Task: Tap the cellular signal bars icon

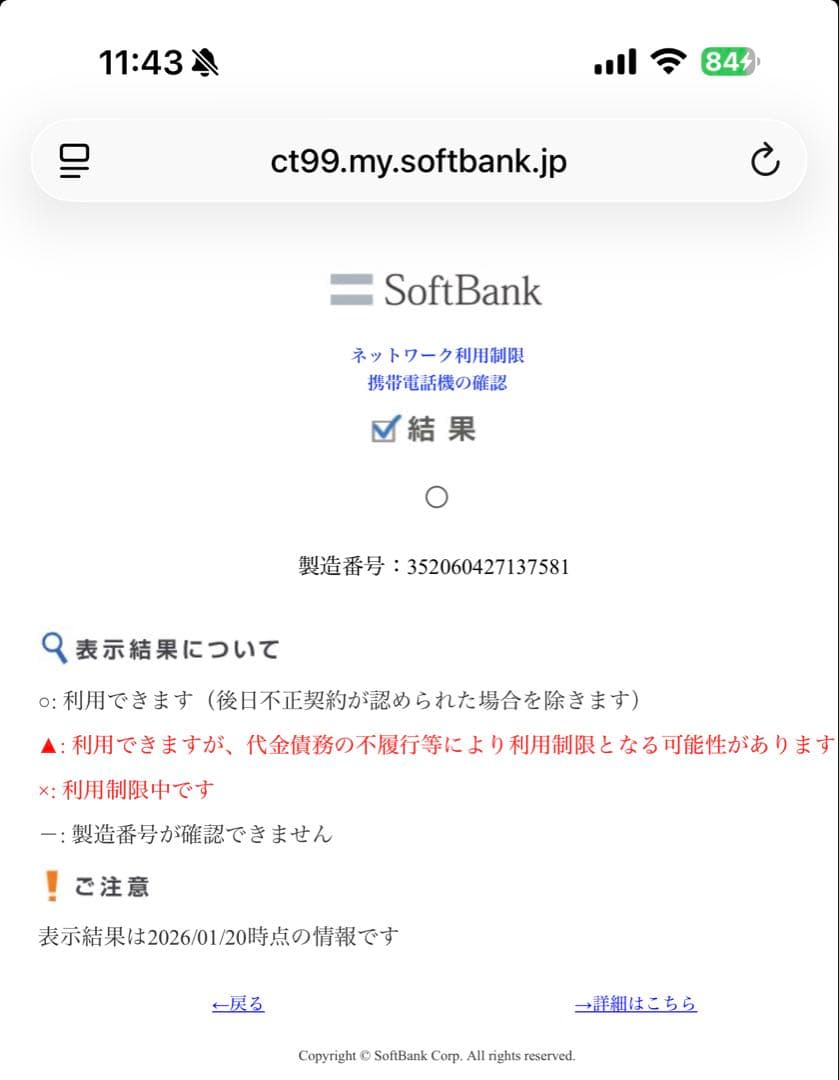Action: coord(613,60)
